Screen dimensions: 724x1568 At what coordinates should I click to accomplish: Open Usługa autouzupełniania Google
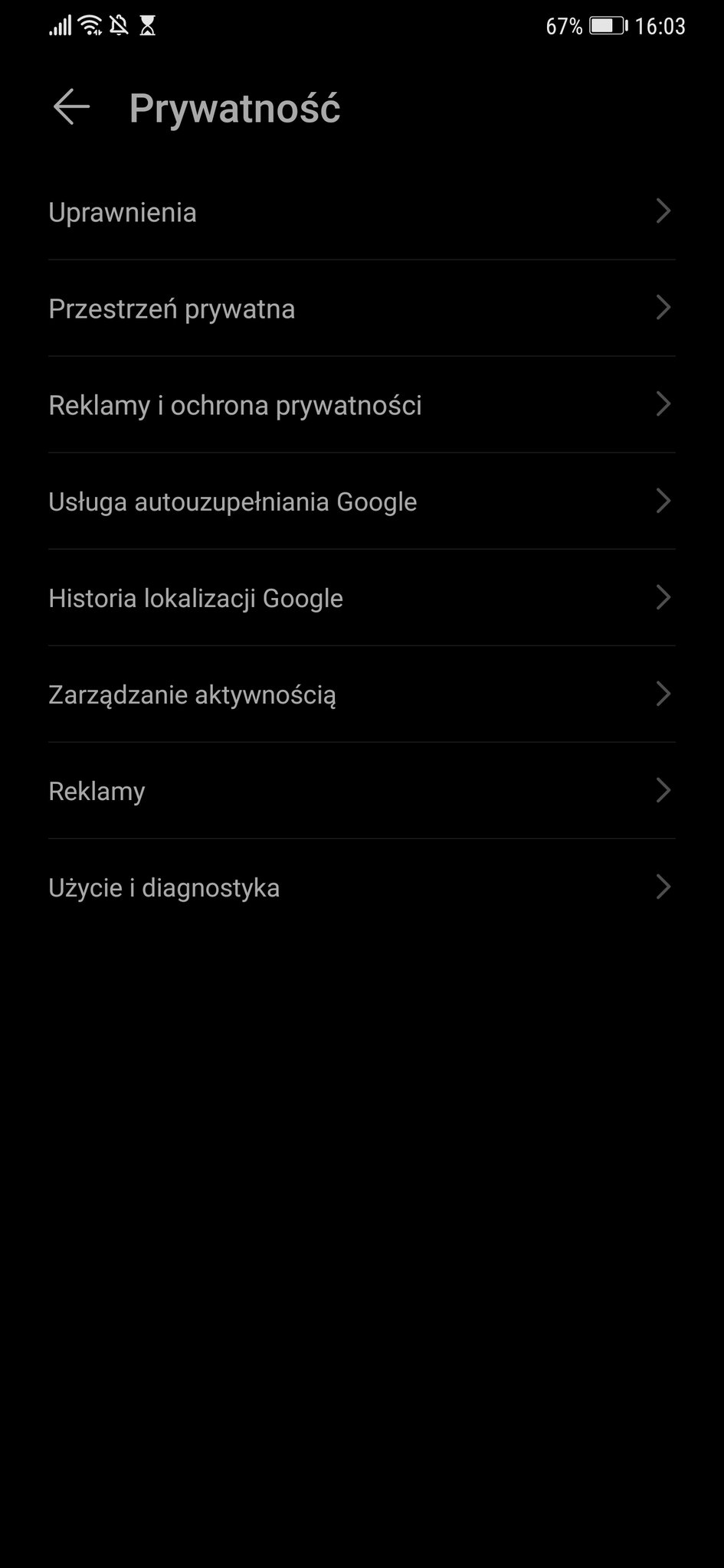pyautogui.click(x=360, y=501)
